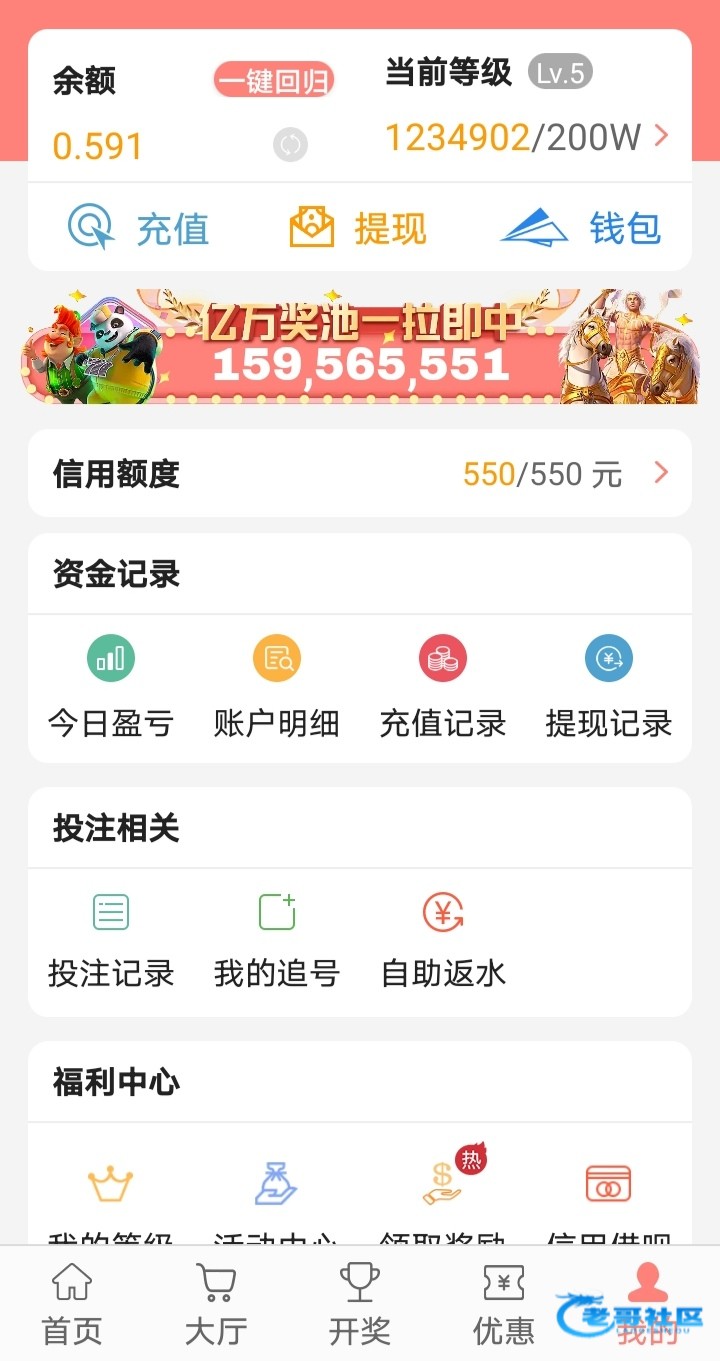The image size is (720, 1361).
Task: View 今日盈亏 report
Action: [x=111, y=688]
